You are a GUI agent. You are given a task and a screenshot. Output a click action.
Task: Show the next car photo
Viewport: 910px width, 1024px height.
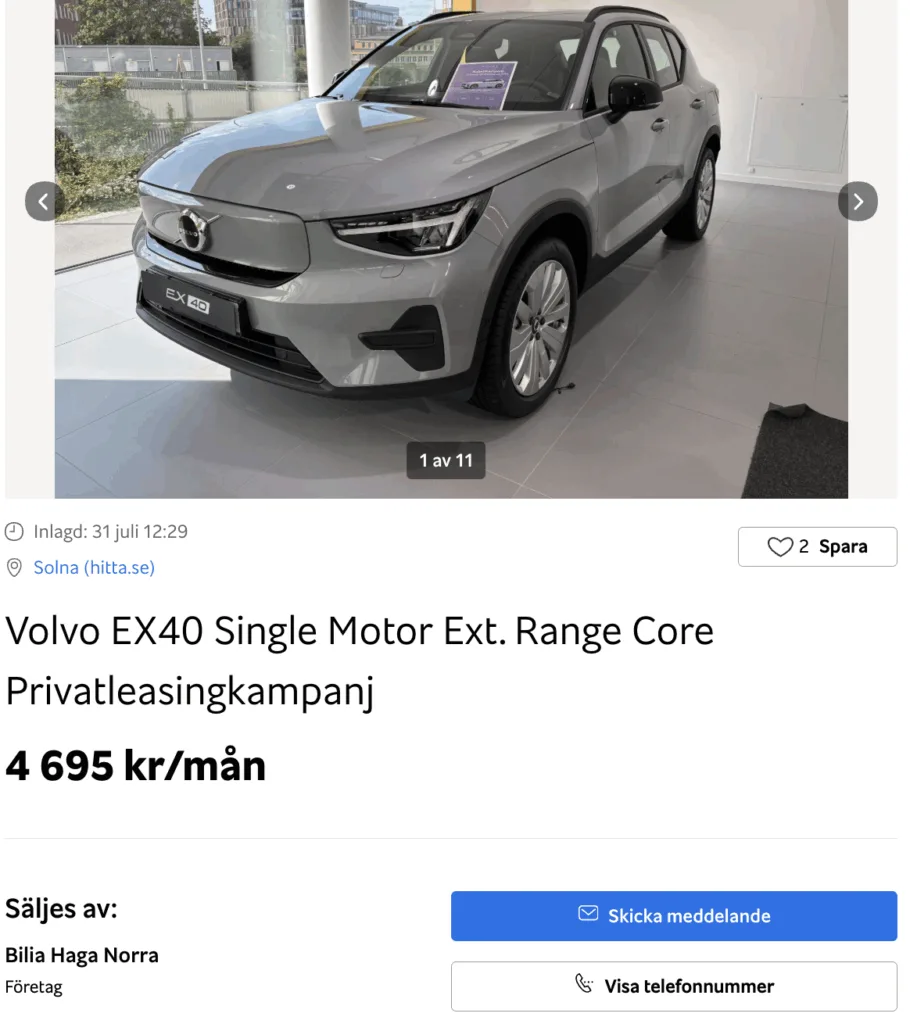(x=857, y=201)
